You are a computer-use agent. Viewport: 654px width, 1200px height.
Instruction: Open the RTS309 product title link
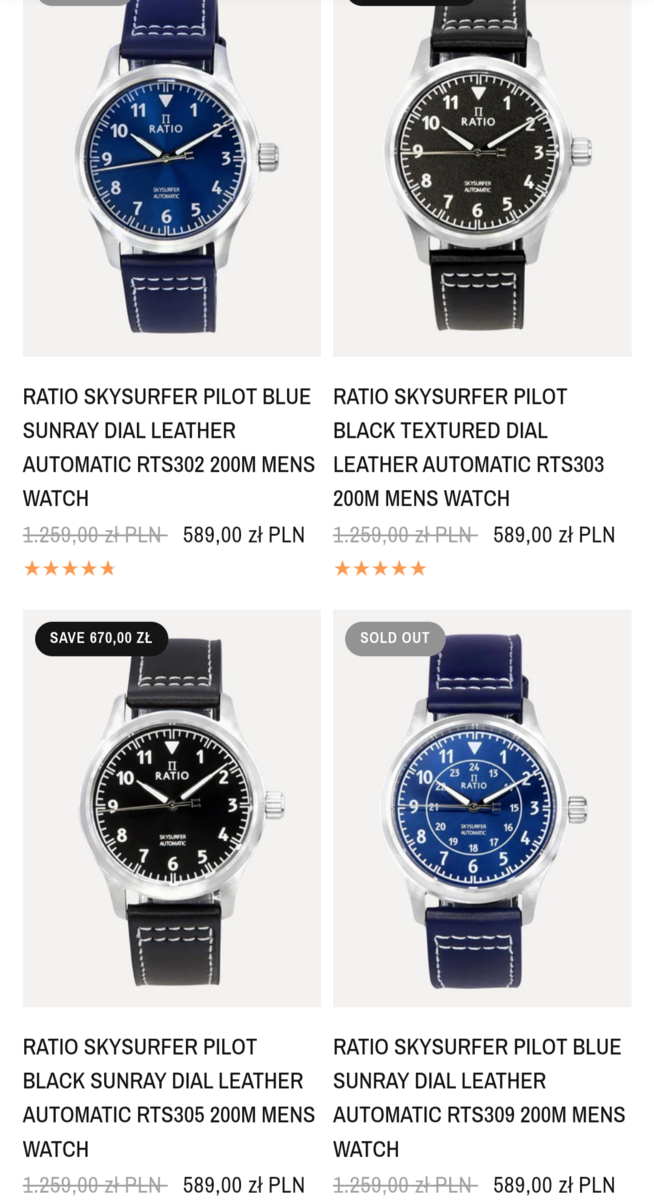pos(479,1098)
